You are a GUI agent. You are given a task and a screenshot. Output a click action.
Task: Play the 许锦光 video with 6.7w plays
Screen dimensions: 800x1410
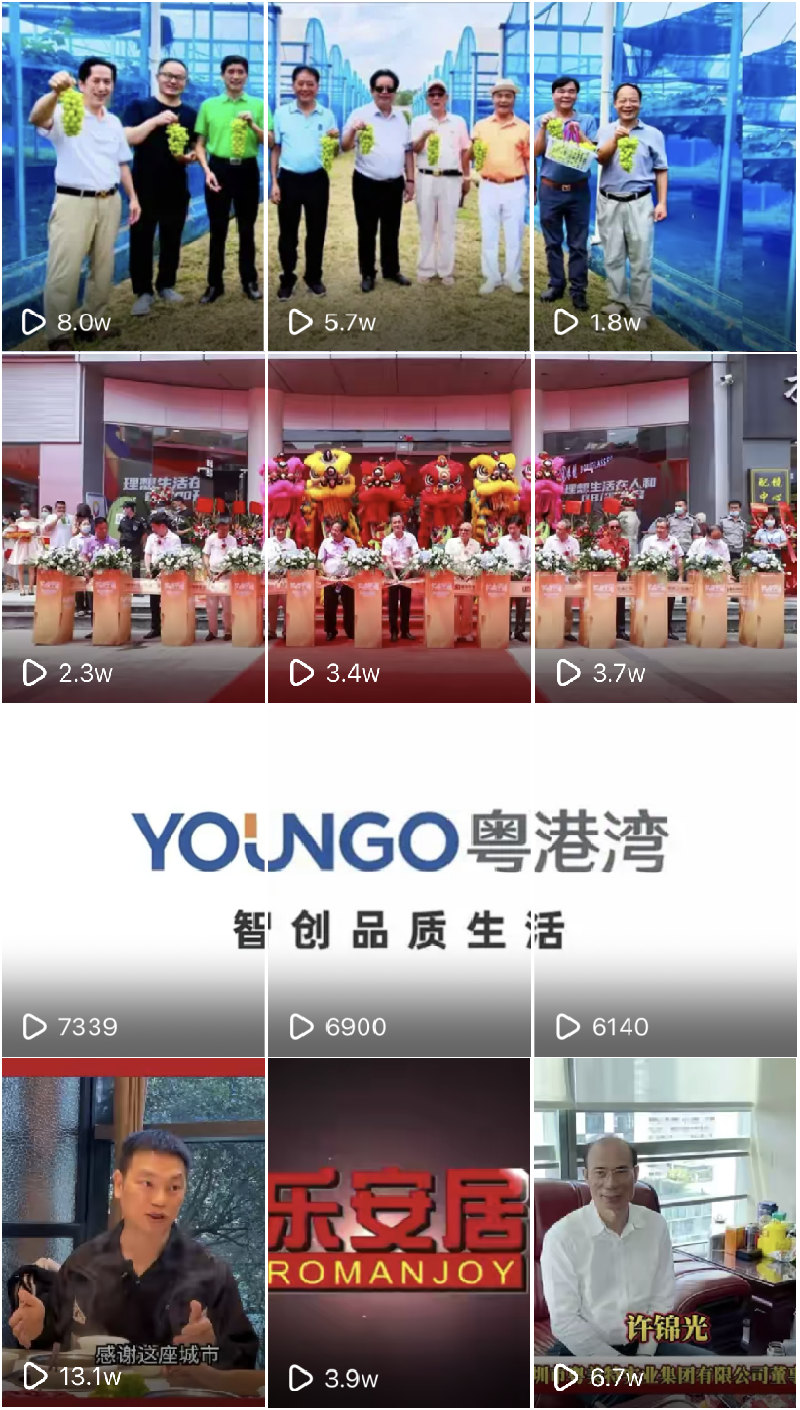(x=665, y=1233)
